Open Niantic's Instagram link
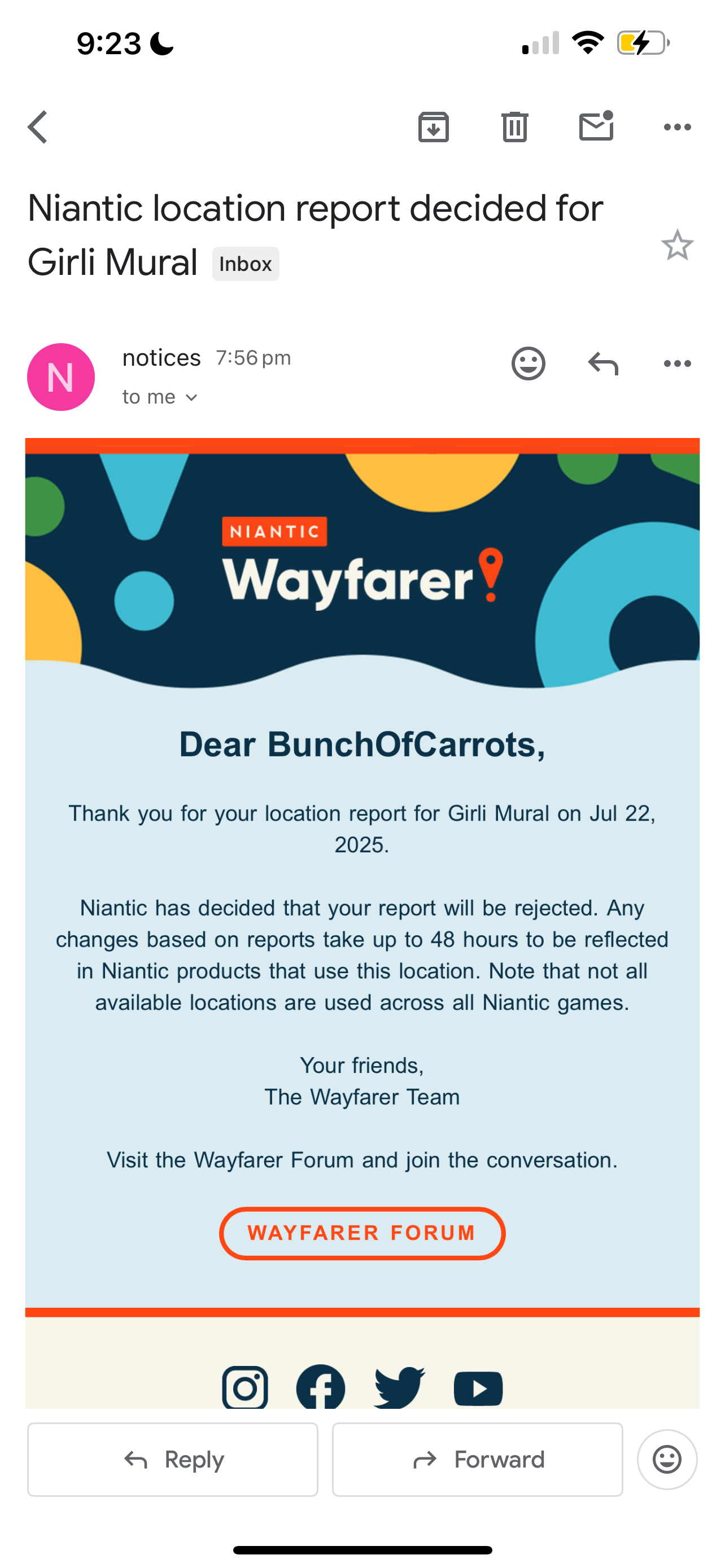 pyautogui.click(x=244, y=1388)
